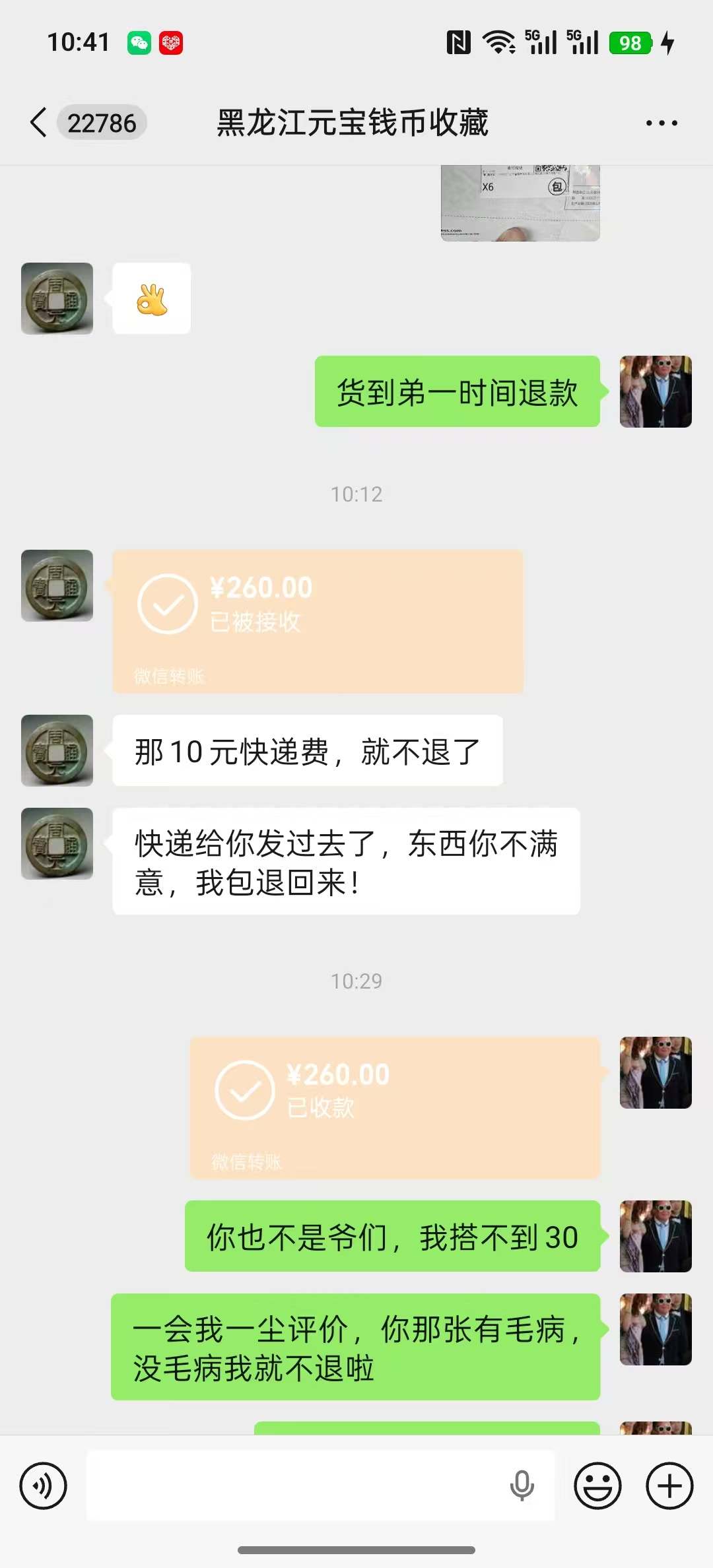Screen dimensions: 713x1568
Task: Open the chat info overflow menu
Action: (x=661, y=123)
